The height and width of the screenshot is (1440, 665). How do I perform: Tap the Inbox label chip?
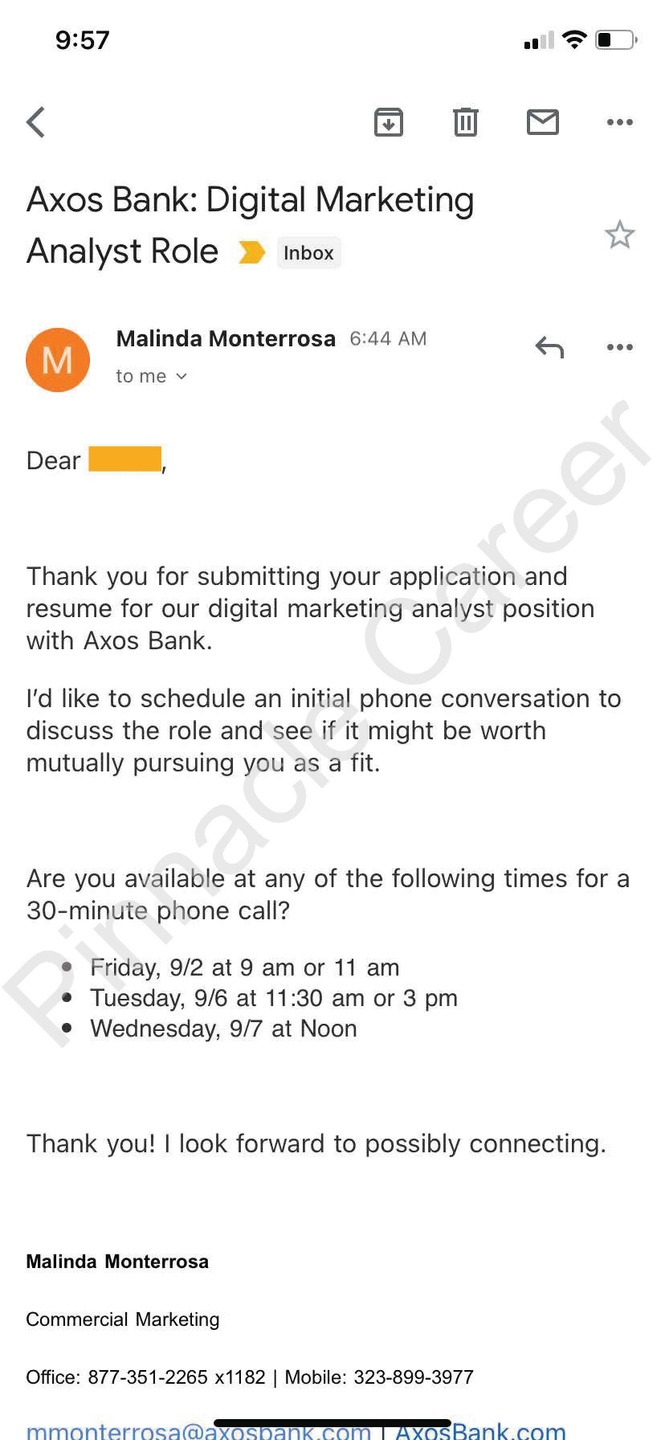click(308, 253)
